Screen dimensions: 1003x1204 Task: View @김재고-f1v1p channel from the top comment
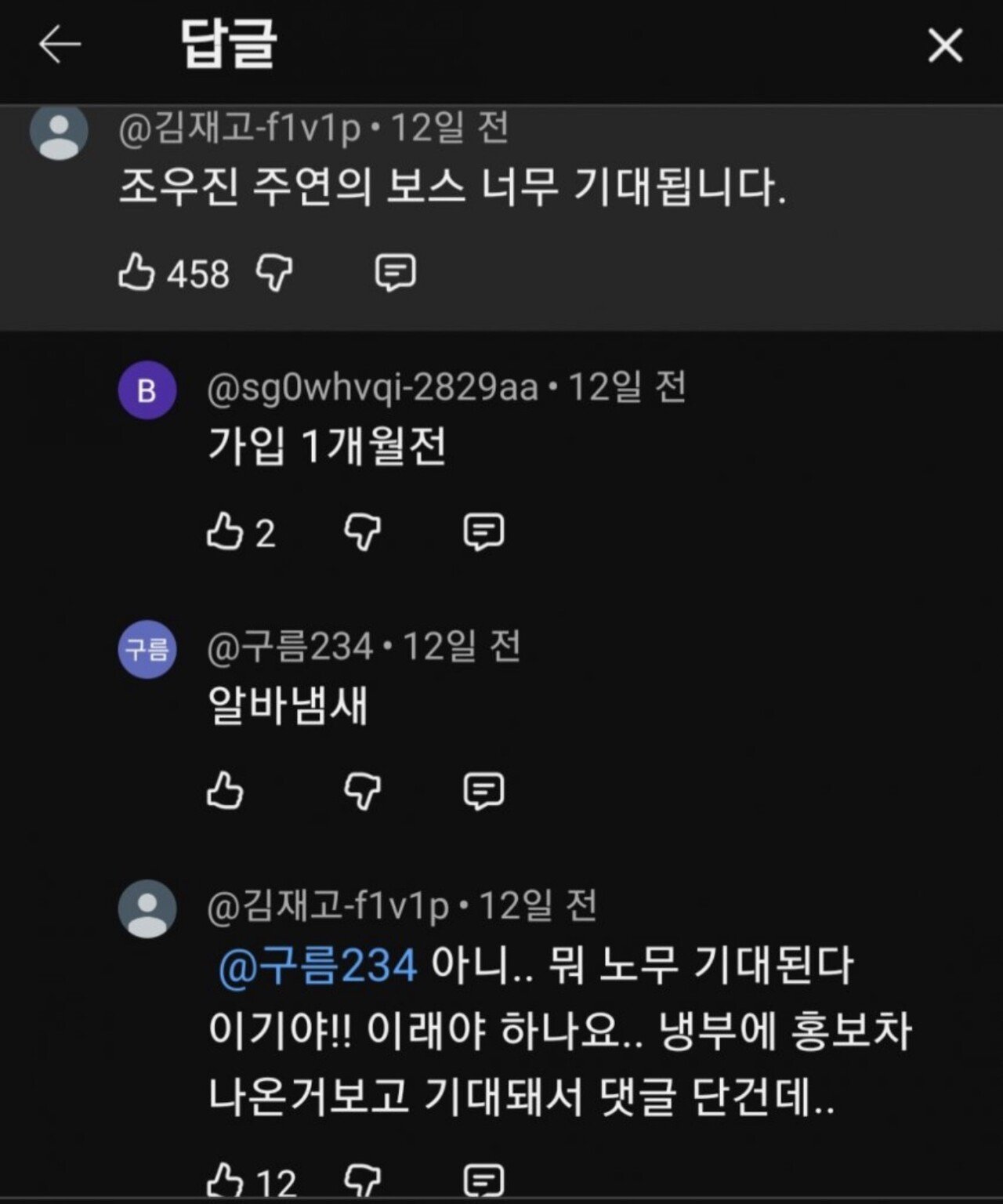click(59, 131)
